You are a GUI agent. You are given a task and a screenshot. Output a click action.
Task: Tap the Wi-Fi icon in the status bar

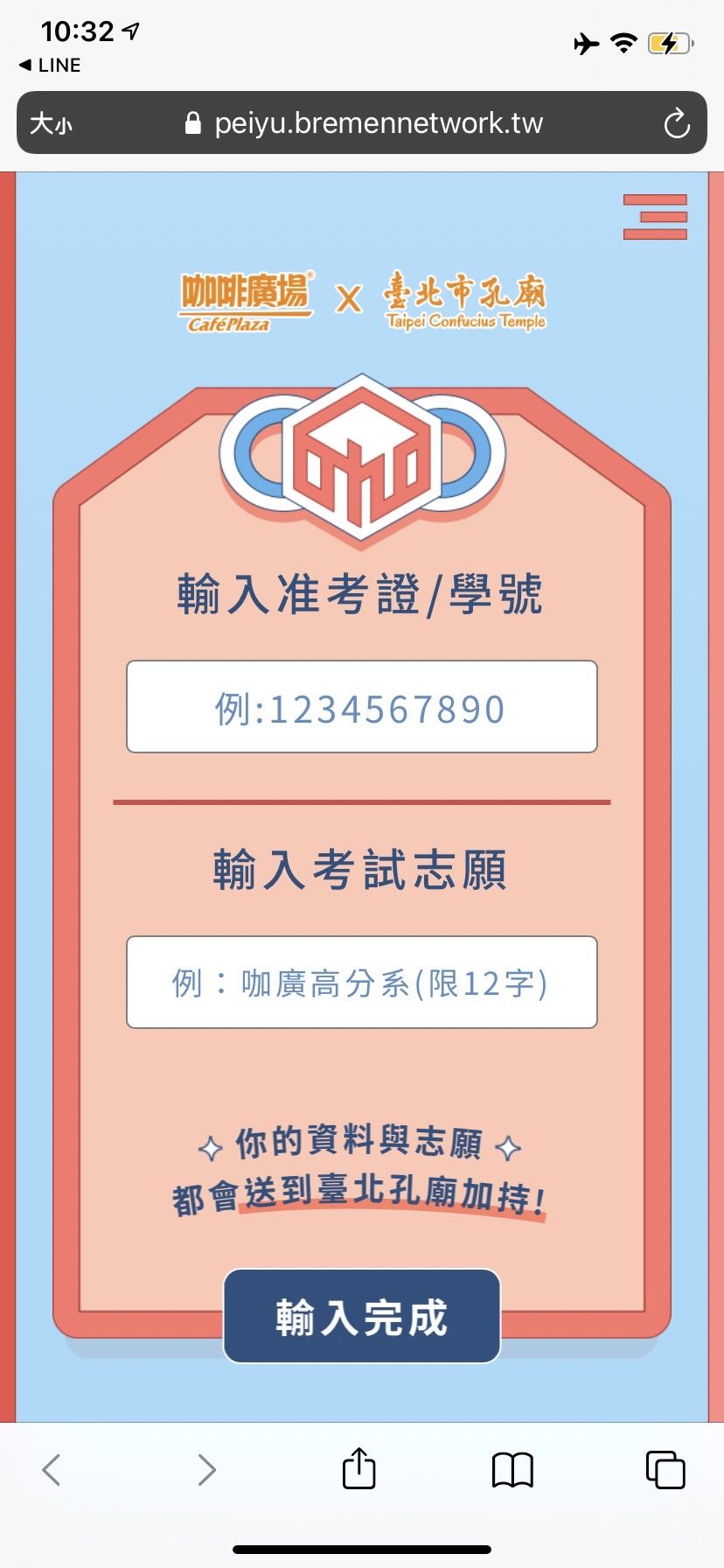[x=622, y=44]
